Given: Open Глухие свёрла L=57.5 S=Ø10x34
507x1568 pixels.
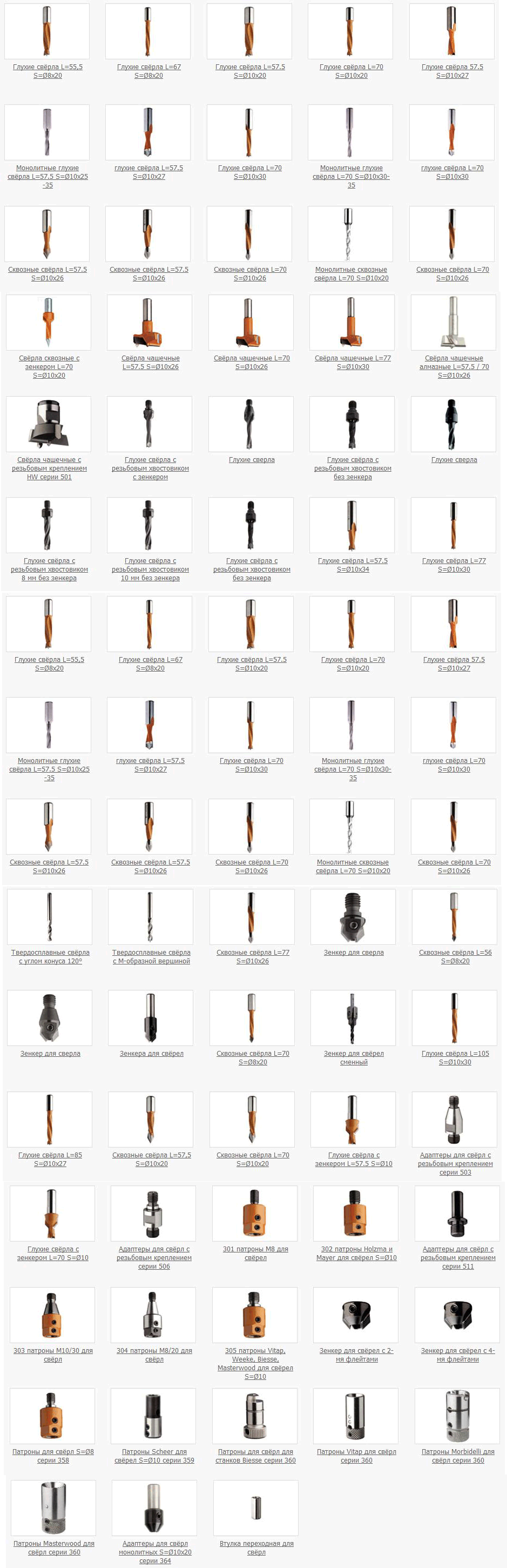Looking at the screenshot, I should point(353,565).
